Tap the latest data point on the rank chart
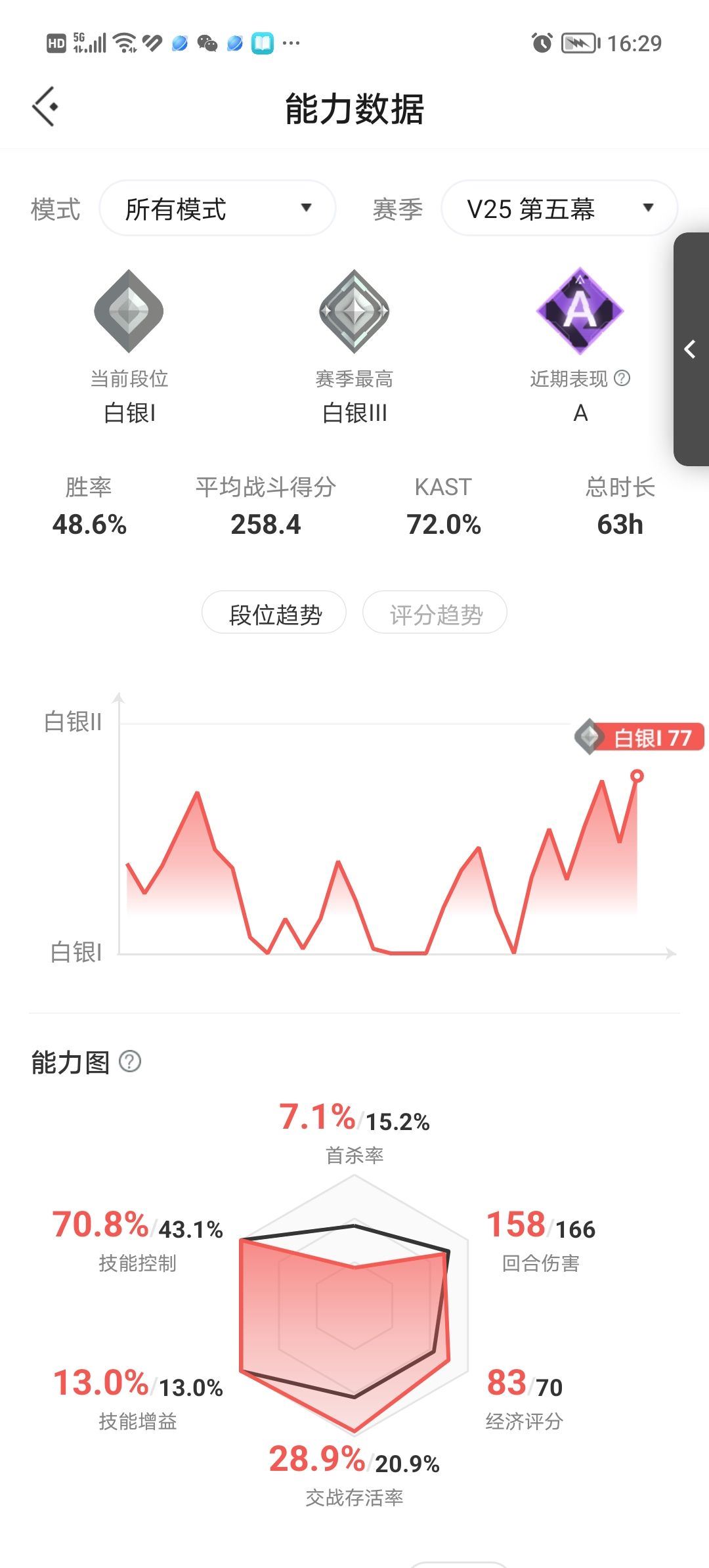709x1568 pixels. [637, 777]
